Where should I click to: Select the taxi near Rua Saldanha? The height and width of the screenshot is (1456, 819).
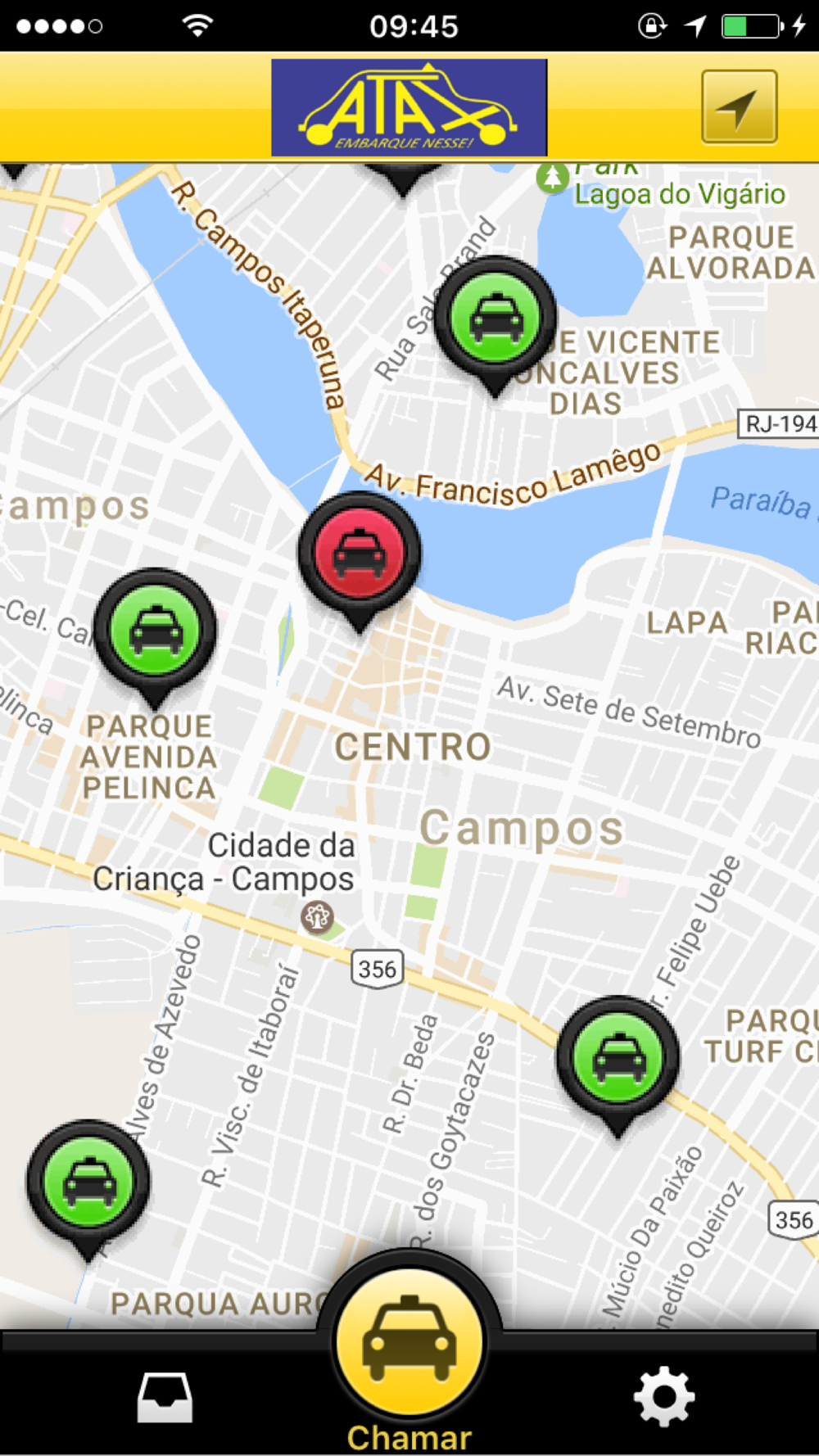coord(495,319)
